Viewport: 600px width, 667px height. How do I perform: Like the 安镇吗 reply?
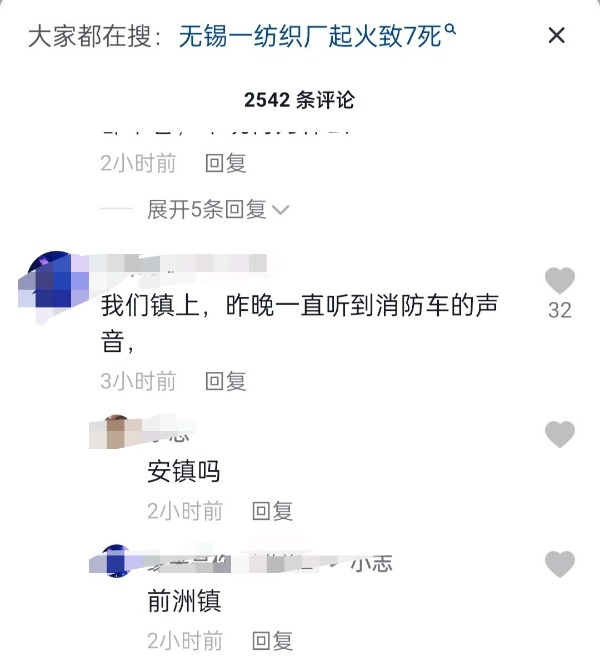[560, 434]
